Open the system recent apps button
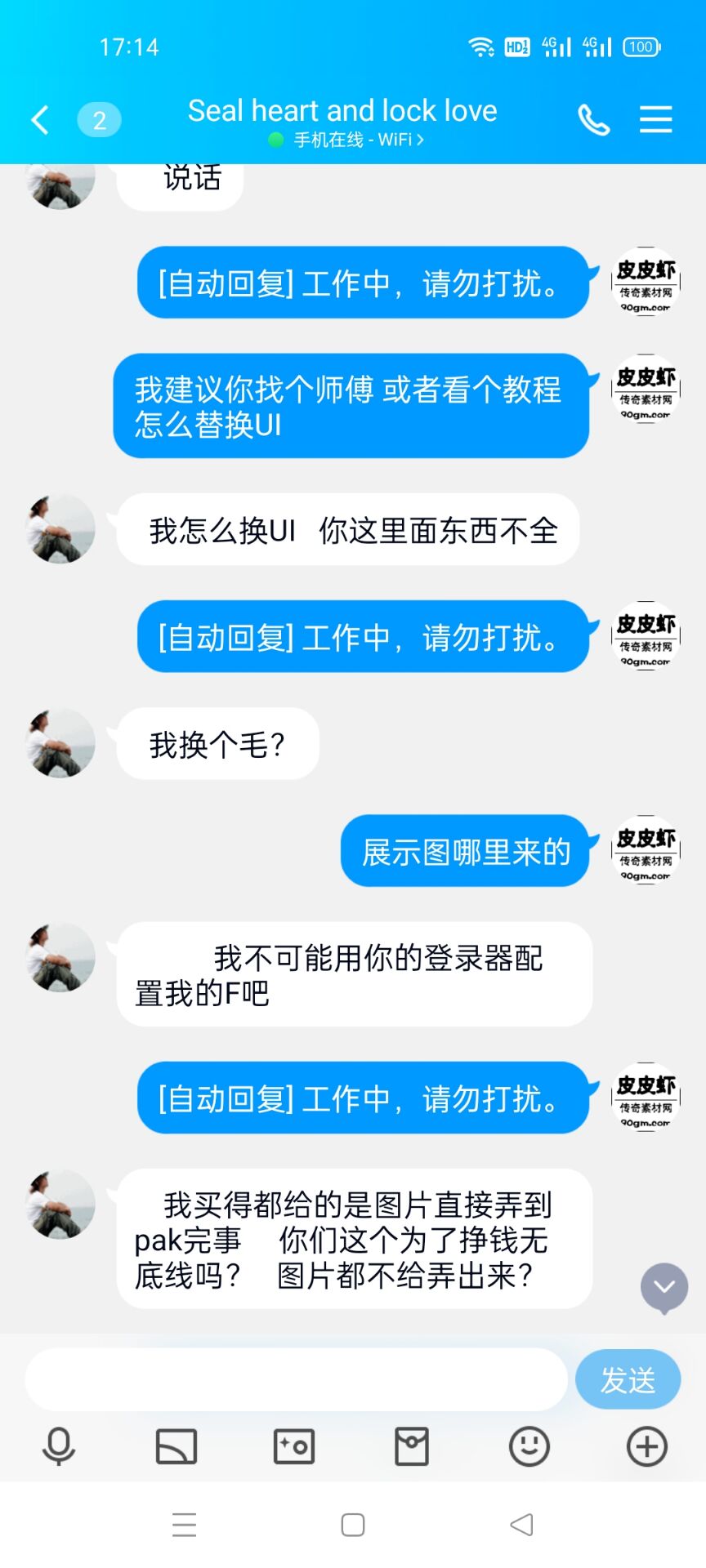Viewport: 706px width, 1568px height. tap(185, 1525)
